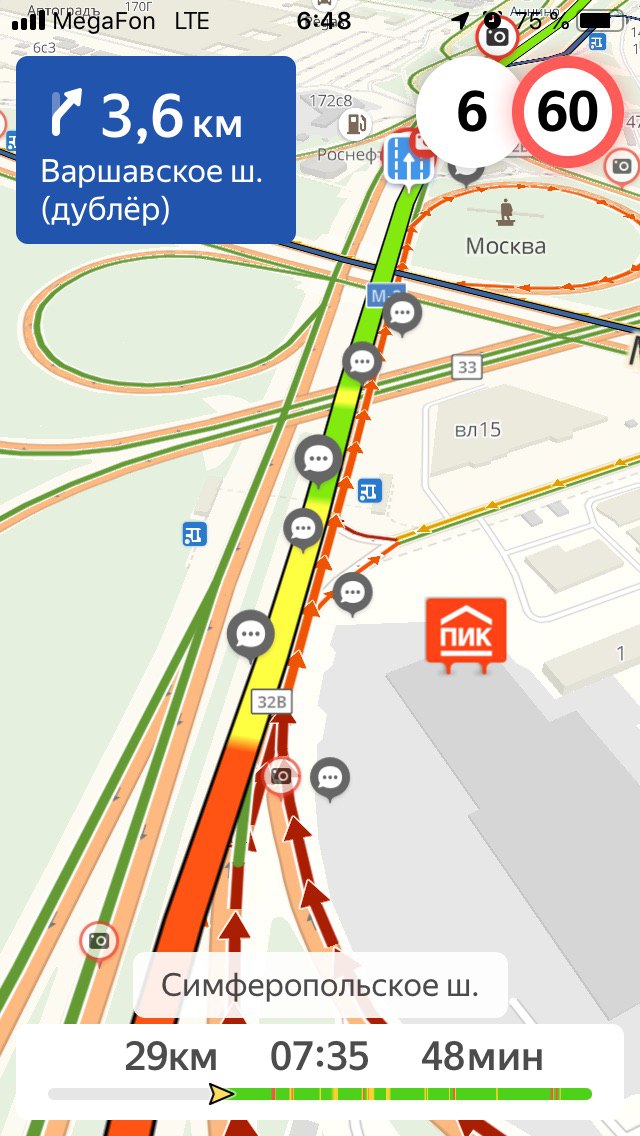Select the bus stop icon below вл15

(370, 491)
